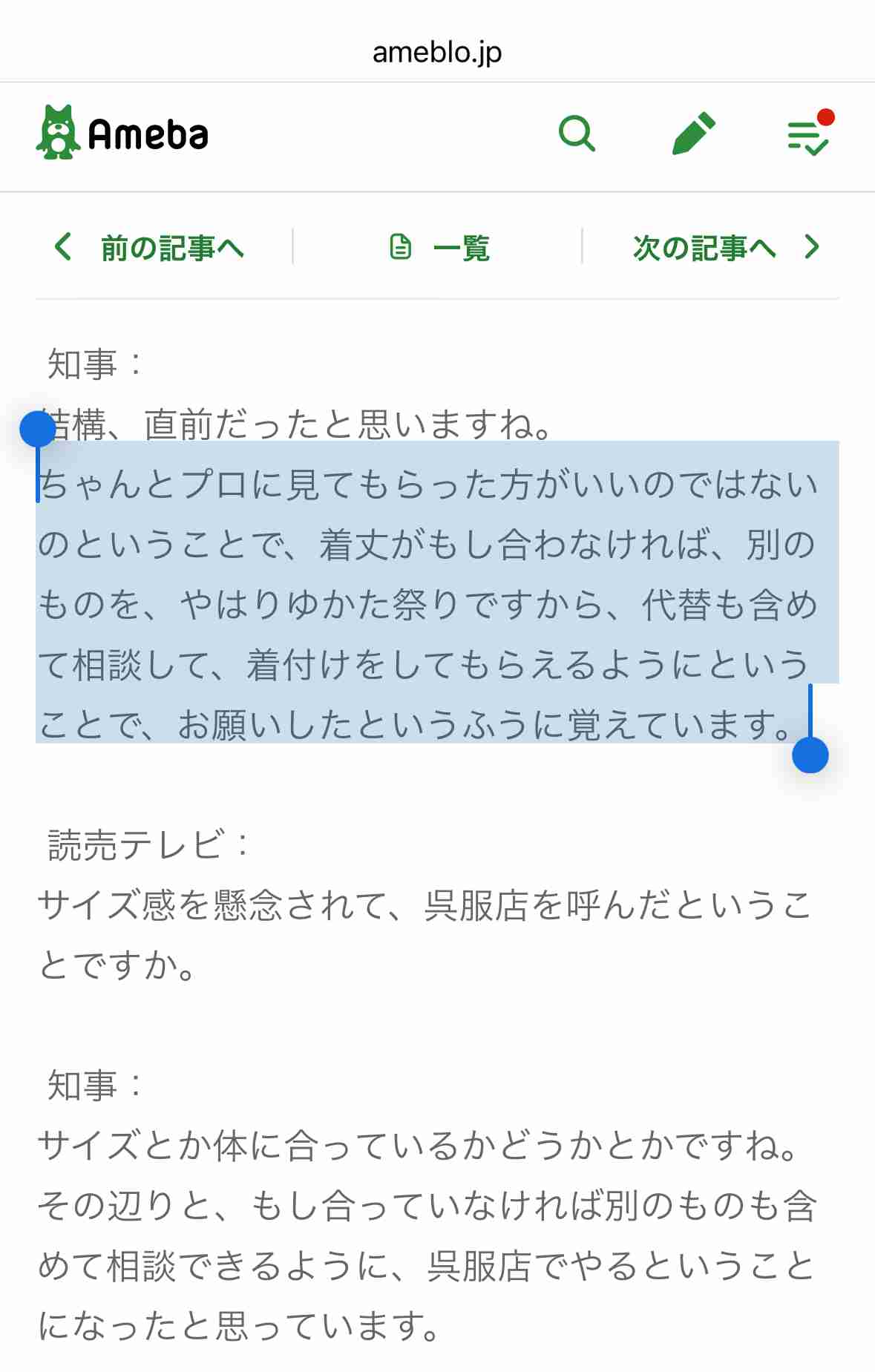Open the Ameba home logo
This screenshot has width=875, height=1372.
122,134
